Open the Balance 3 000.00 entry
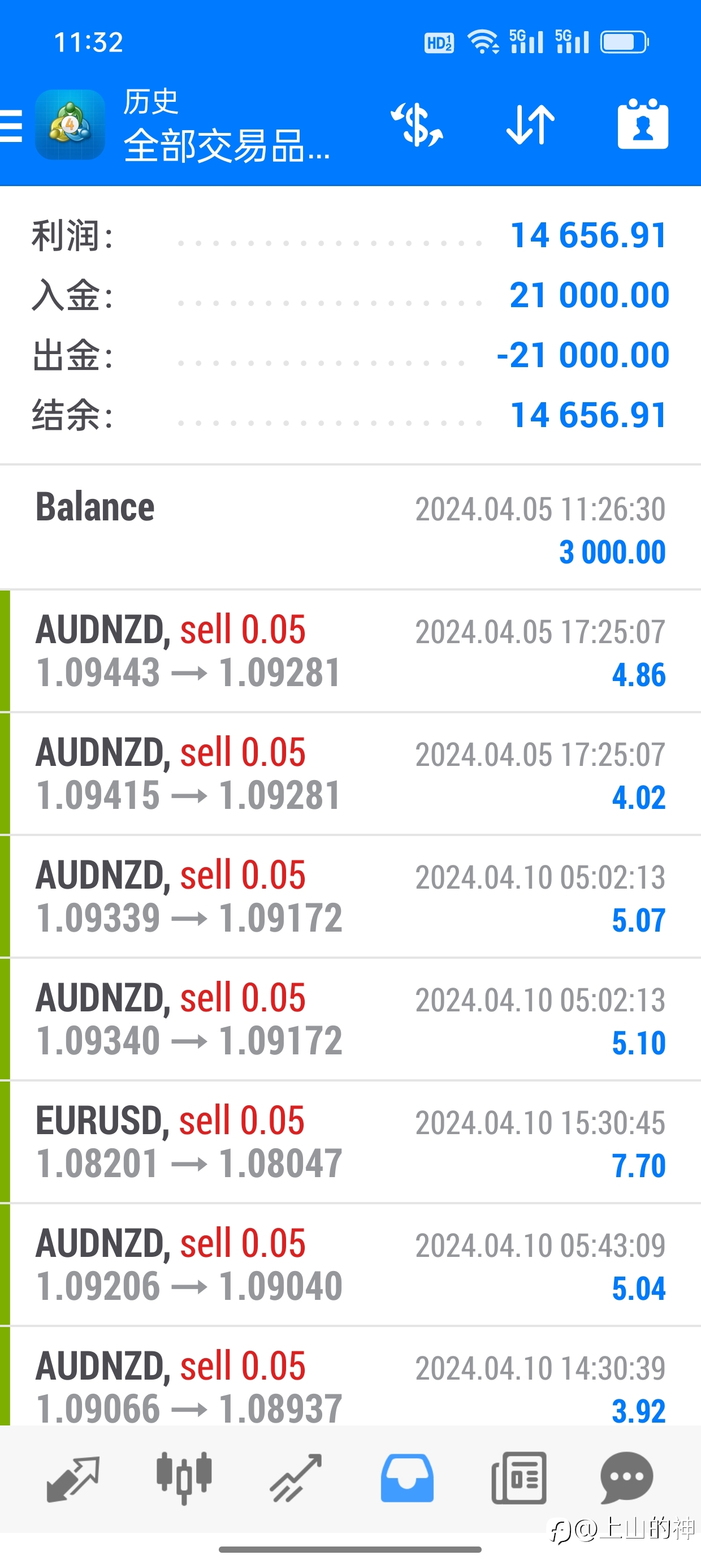The height and width of the screenshot is (1568, 701). point(350,528)
